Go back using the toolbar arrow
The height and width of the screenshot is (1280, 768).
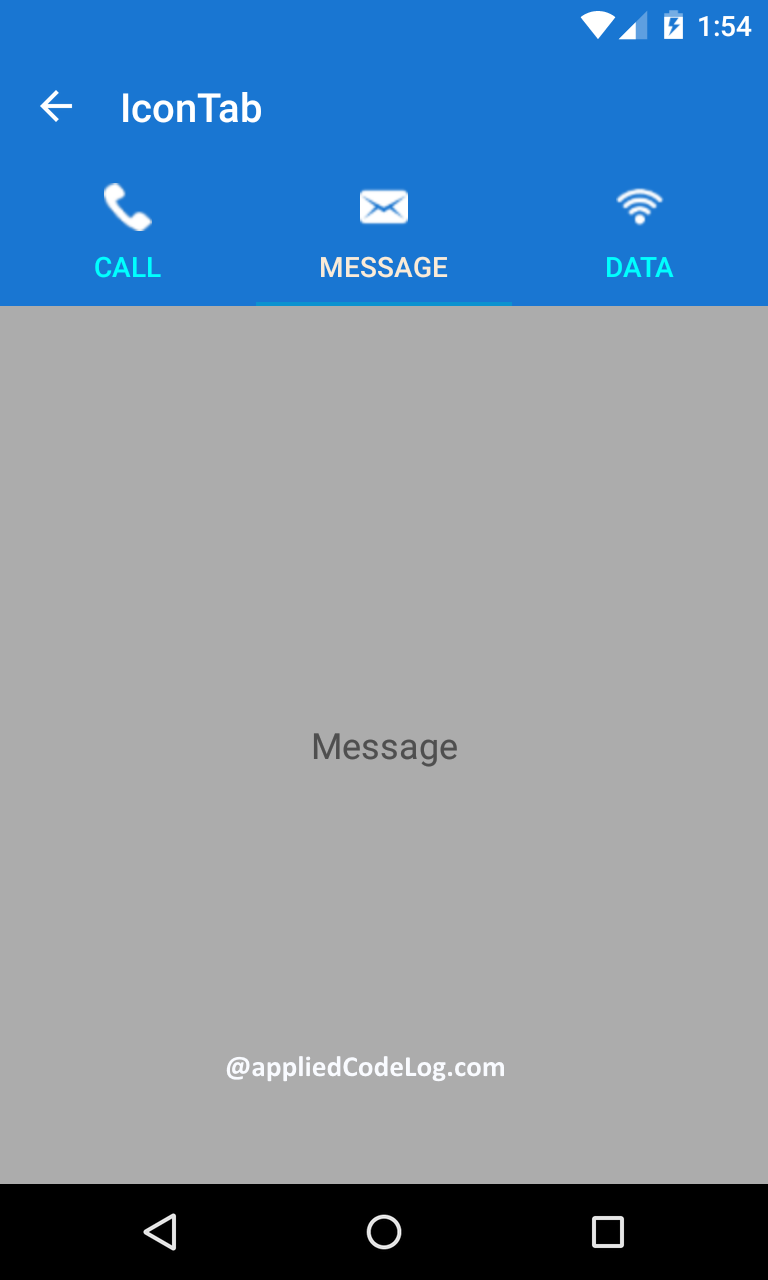click(56, 107)
